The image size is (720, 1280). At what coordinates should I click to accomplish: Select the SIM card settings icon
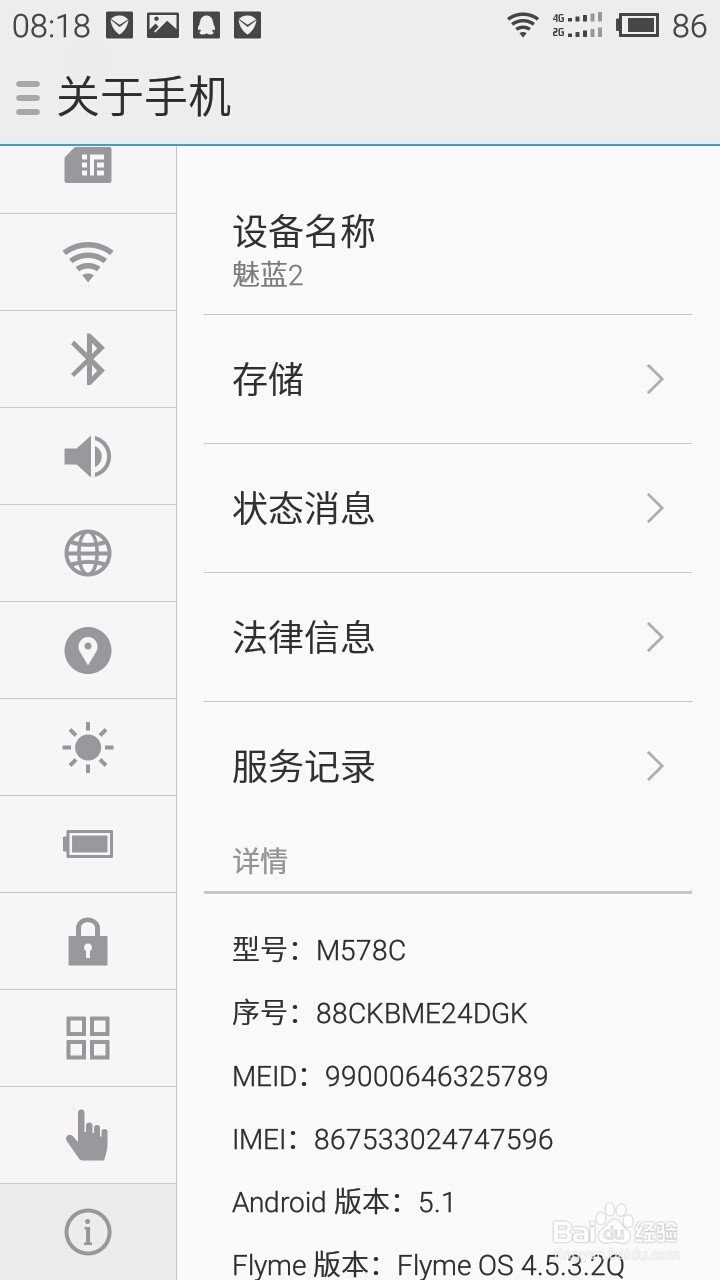(x=88, y=166)
